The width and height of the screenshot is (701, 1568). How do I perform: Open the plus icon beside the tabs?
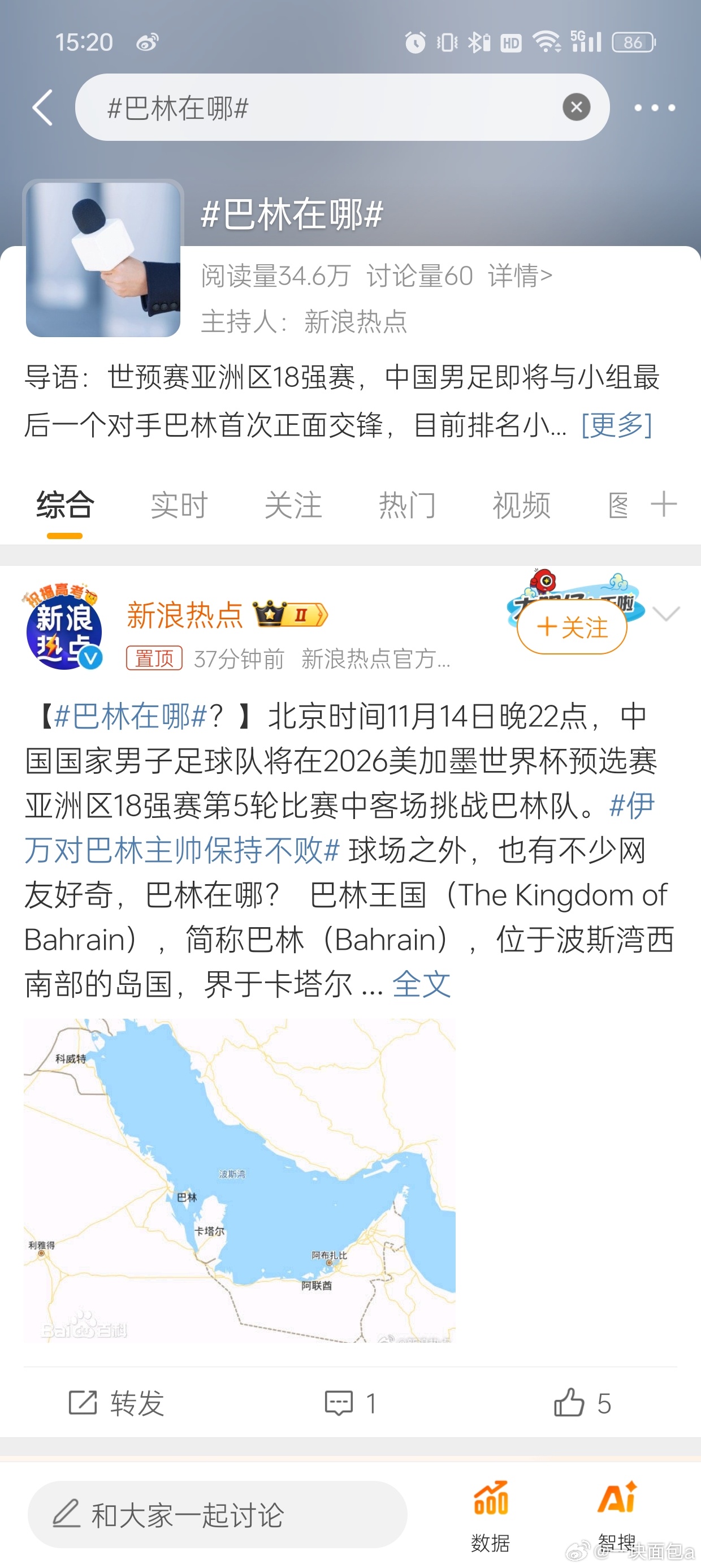pyautogui.click(x=663, y=505)
